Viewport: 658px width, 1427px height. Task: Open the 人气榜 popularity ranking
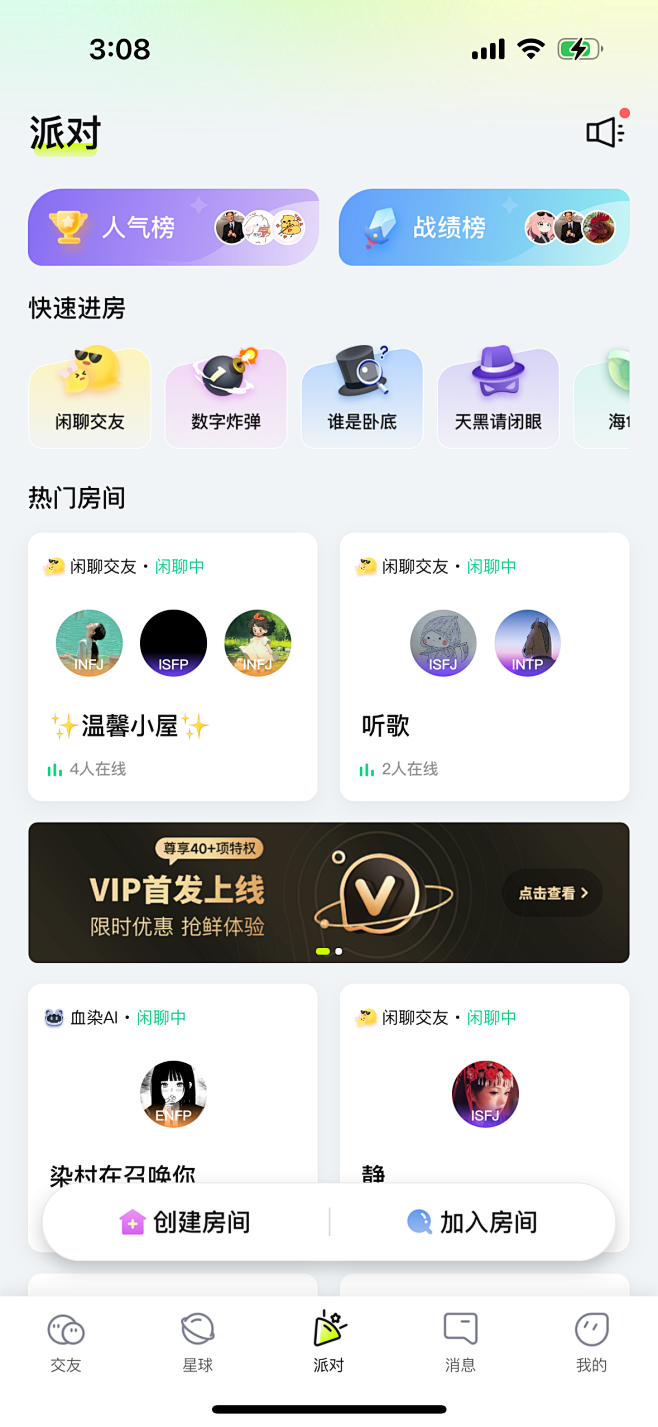[x=173, y=228]
